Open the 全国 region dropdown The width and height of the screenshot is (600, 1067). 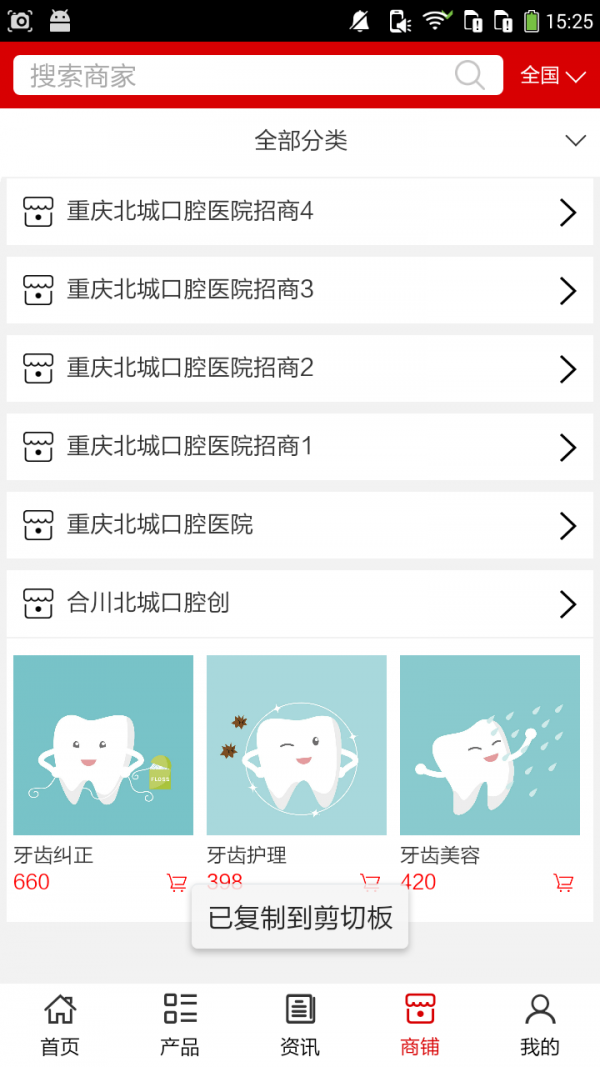point(552,75)
